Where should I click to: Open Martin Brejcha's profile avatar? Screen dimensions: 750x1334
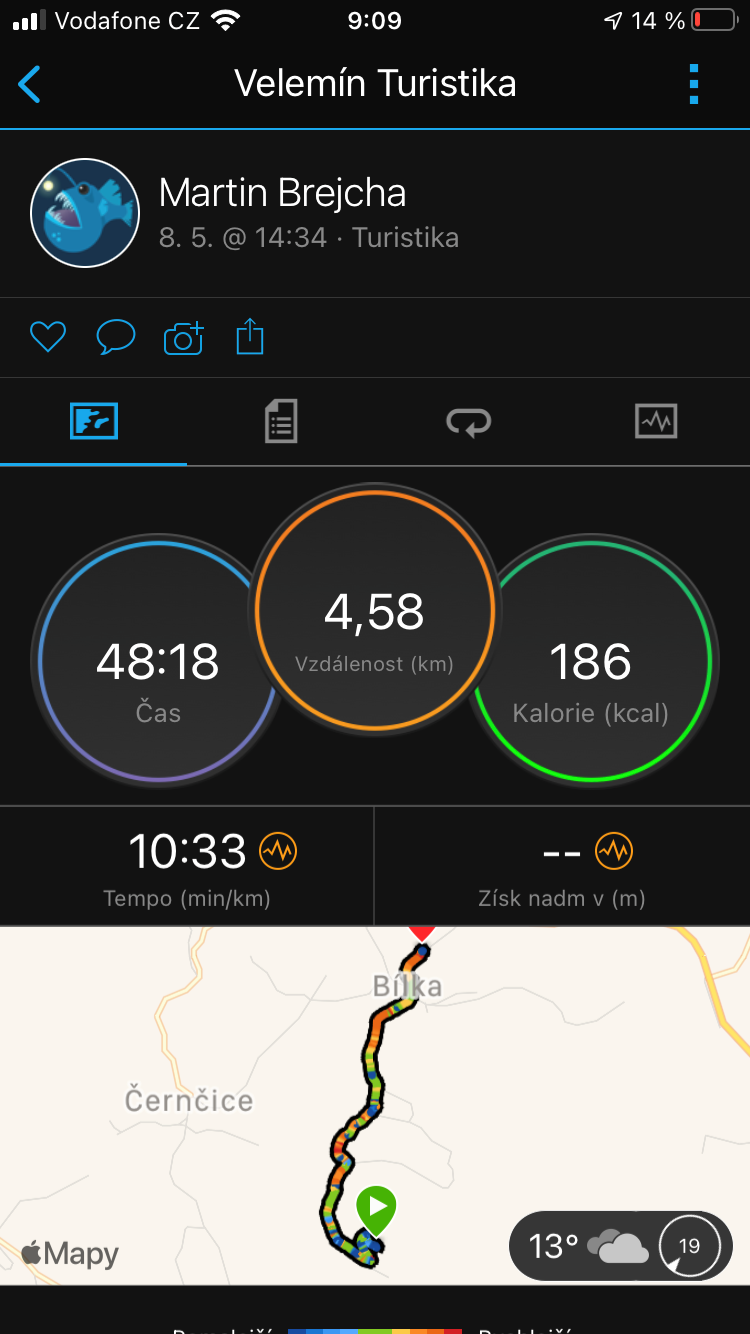click(85, 212)
